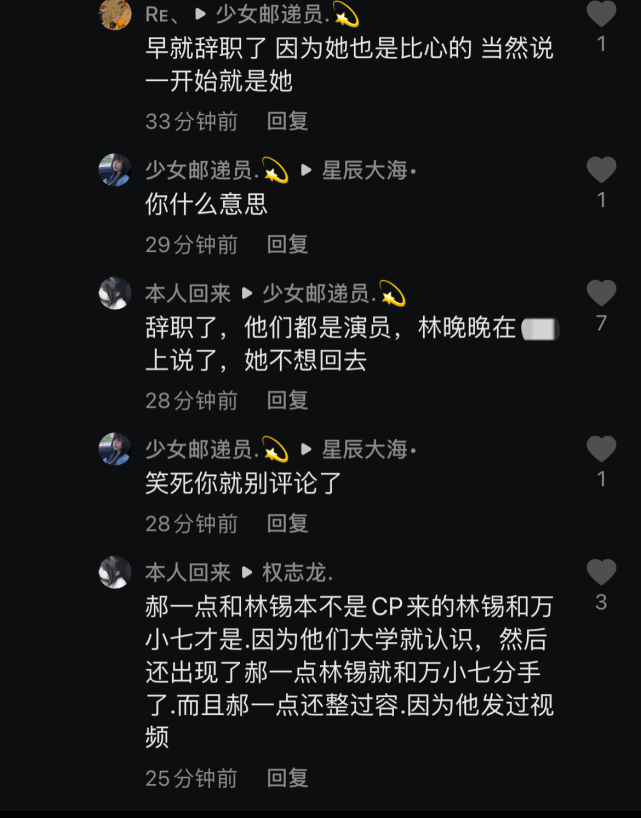Like the comment about 郝一点和林锡
Screen dimensions: 641x818
(601, 572)
